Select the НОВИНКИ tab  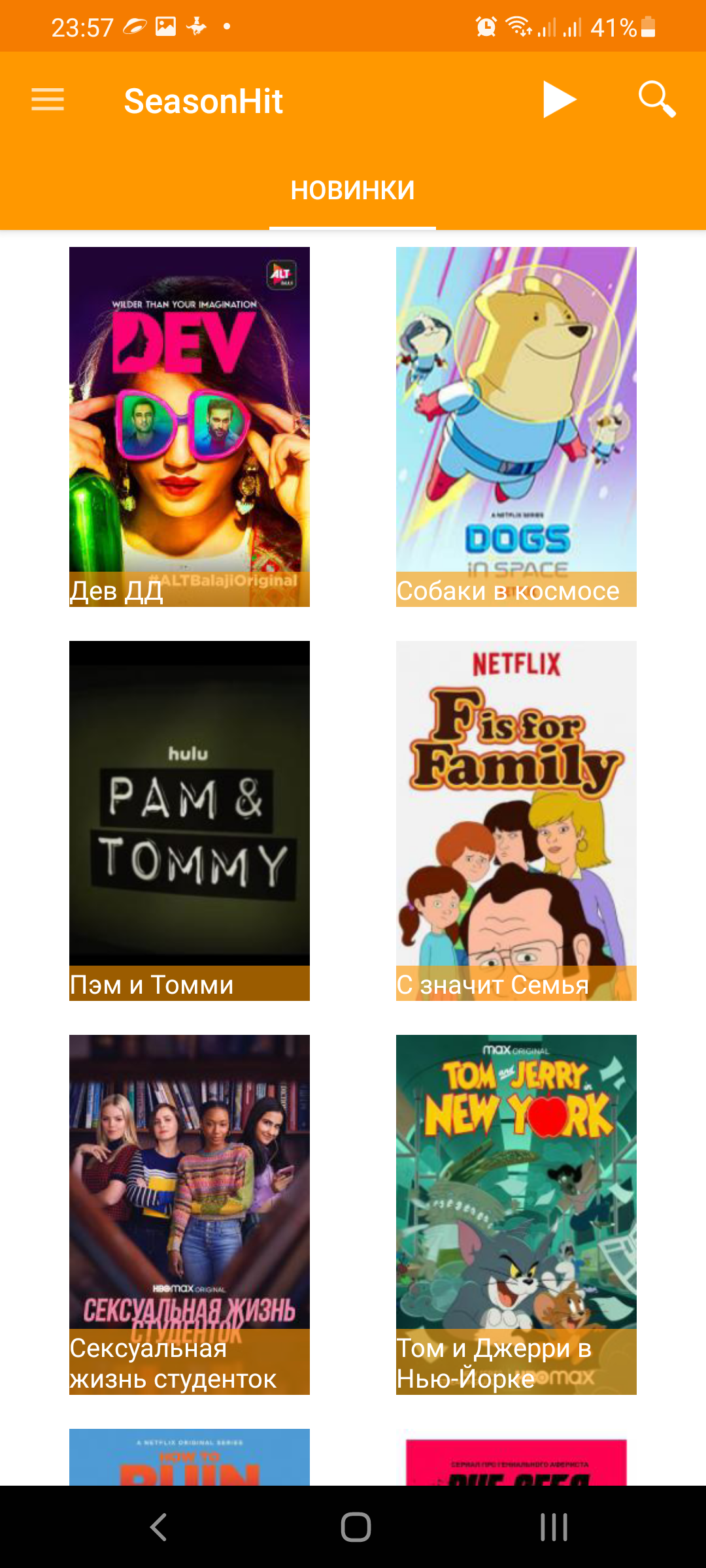tap(352, 190)
